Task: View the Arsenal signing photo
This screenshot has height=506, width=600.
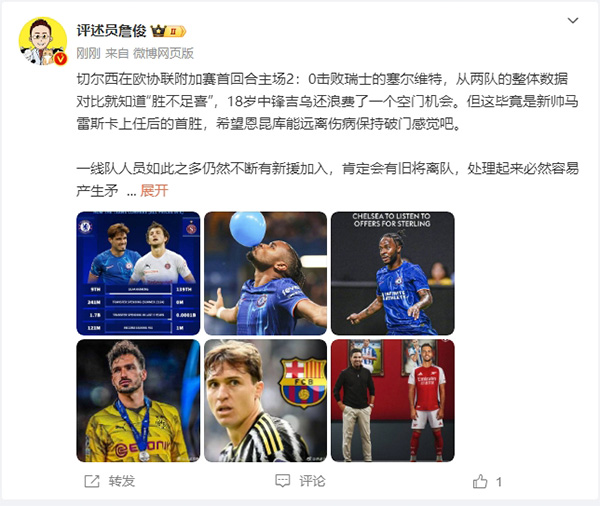Action: pyautogui.click(x=392, y=400)
